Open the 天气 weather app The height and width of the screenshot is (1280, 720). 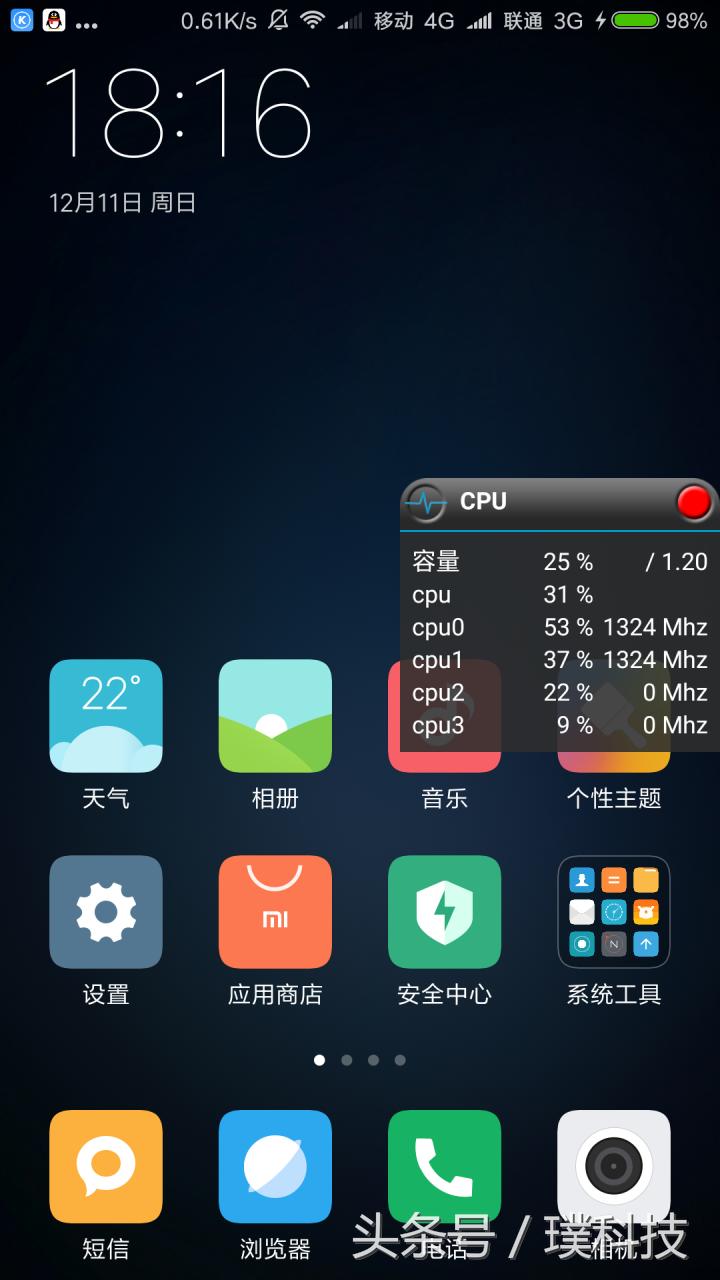click(x=105, y=716)
